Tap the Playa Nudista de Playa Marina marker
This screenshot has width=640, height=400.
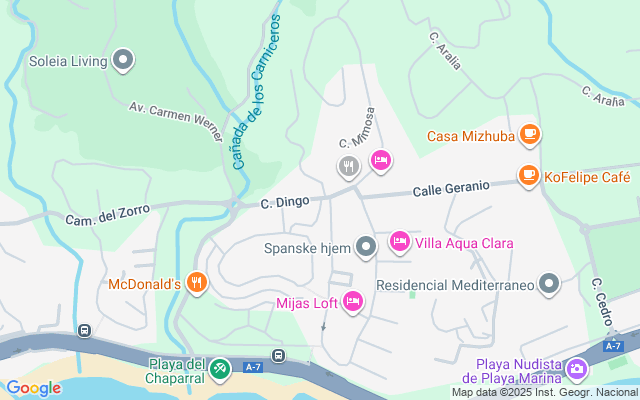tap(576, 370)
